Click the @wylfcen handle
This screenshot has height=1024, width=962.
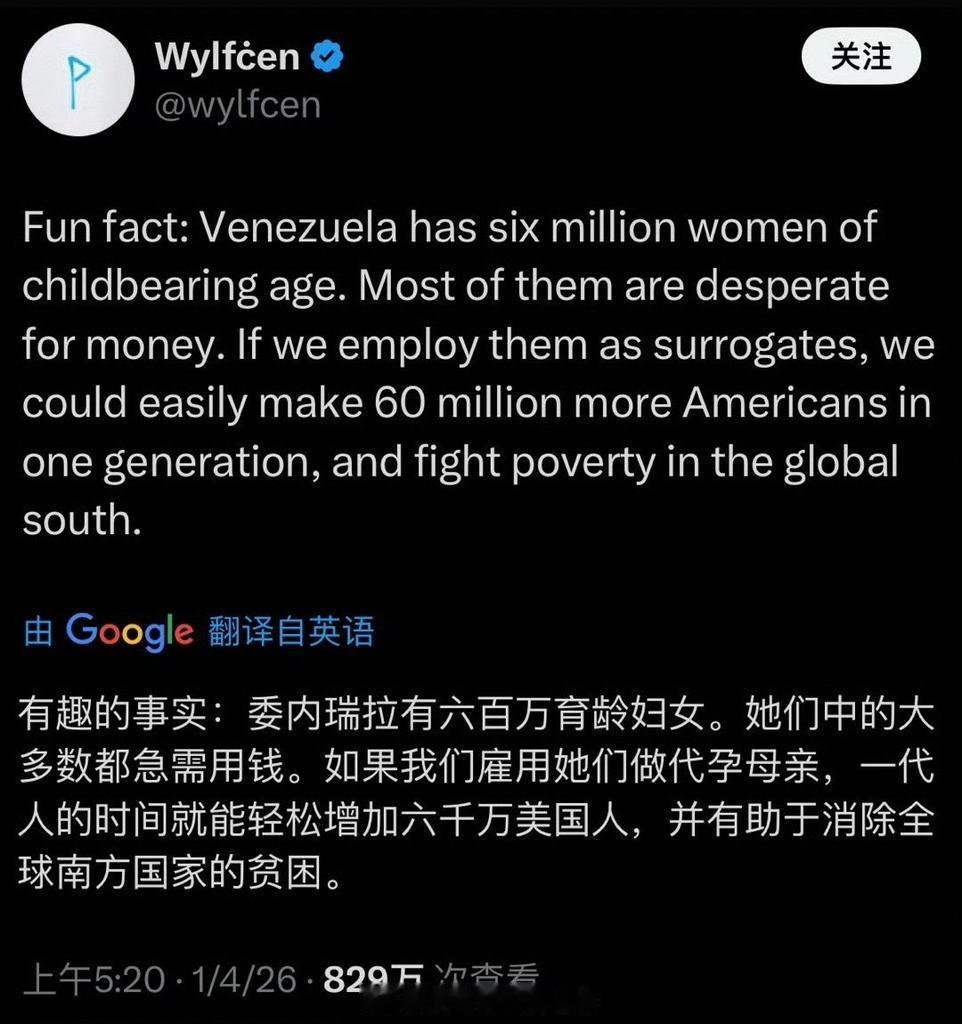[x=240, y=103]
